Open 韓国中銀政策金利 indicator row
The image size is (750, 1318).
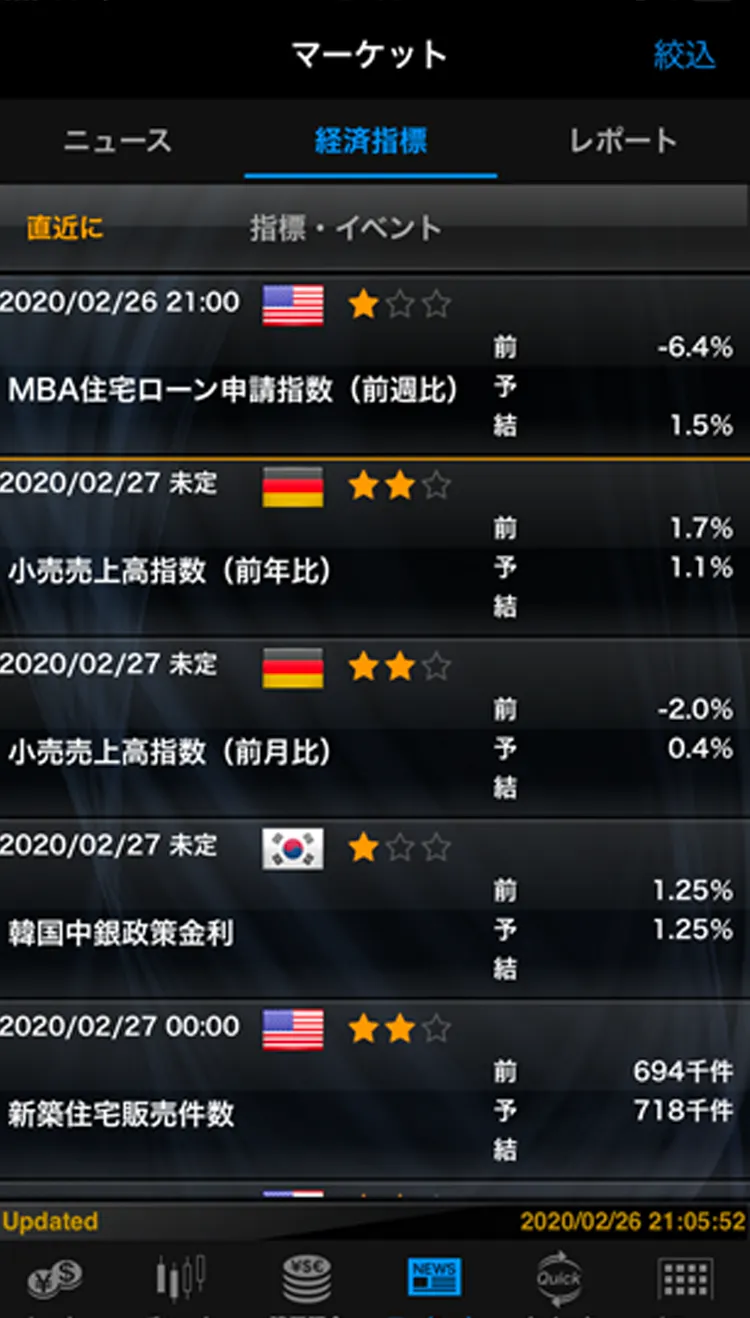[121, 933]
